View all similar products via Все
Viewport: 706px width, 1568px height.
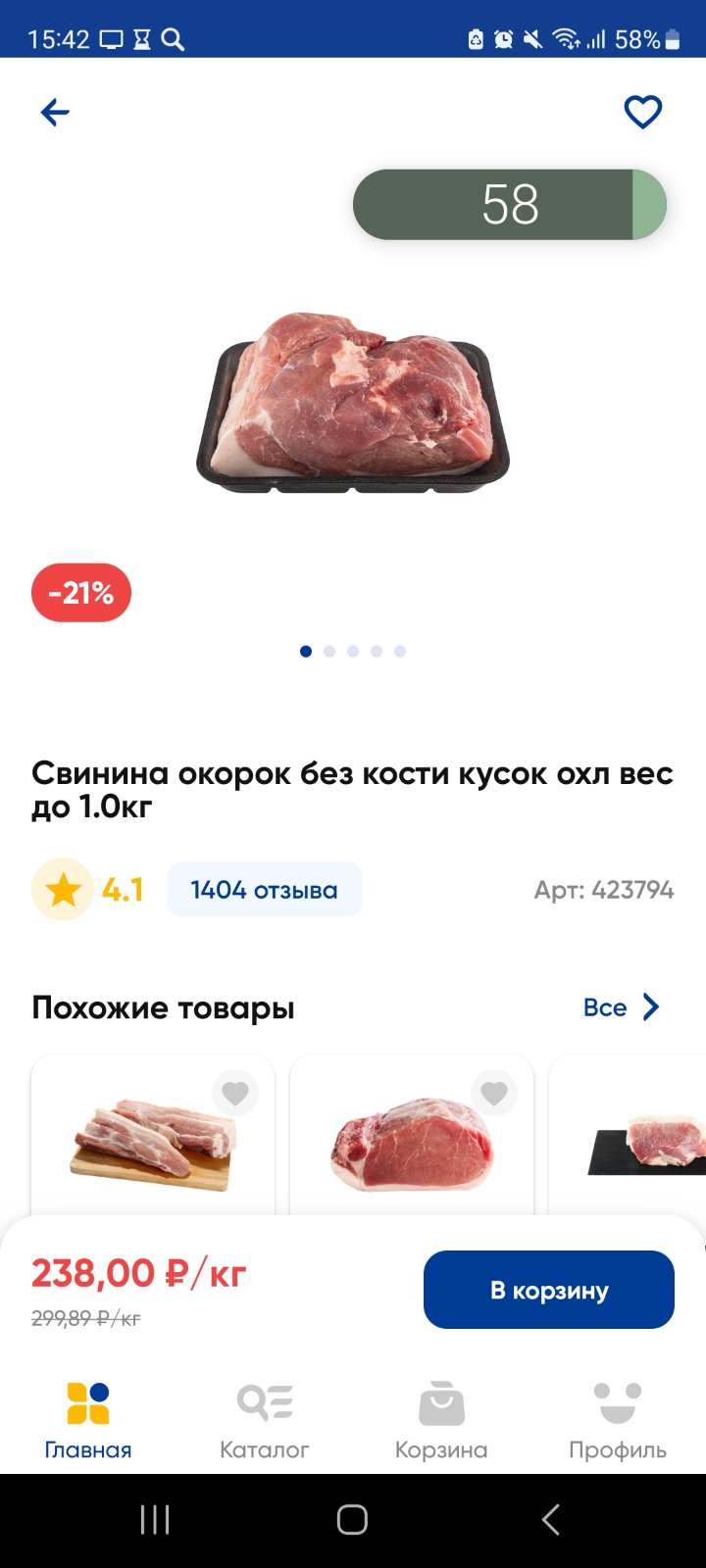click(622, 1007)
